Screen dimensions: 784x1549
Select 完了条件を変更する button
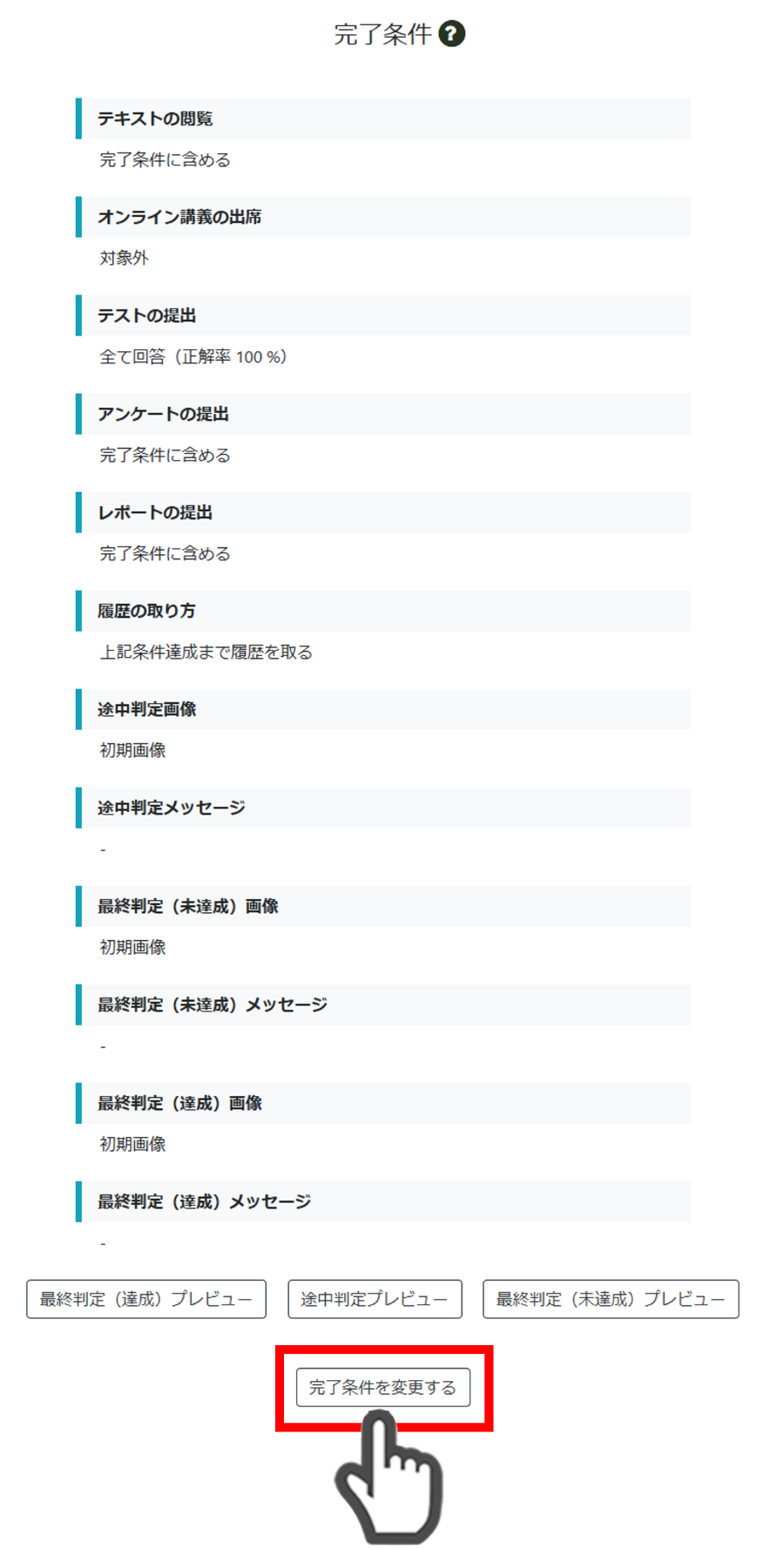[383, 1387]
